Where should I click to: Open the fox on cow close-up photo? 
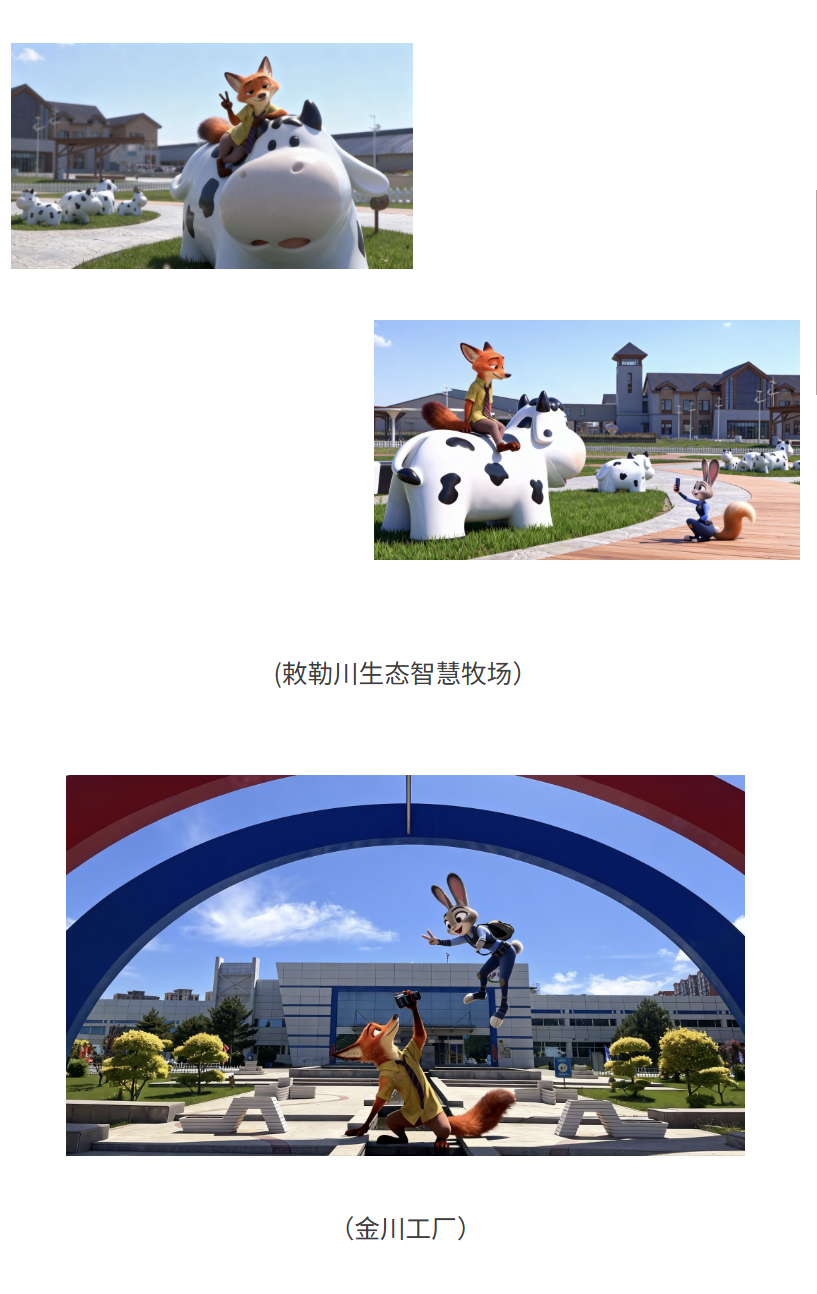(211, 156)
